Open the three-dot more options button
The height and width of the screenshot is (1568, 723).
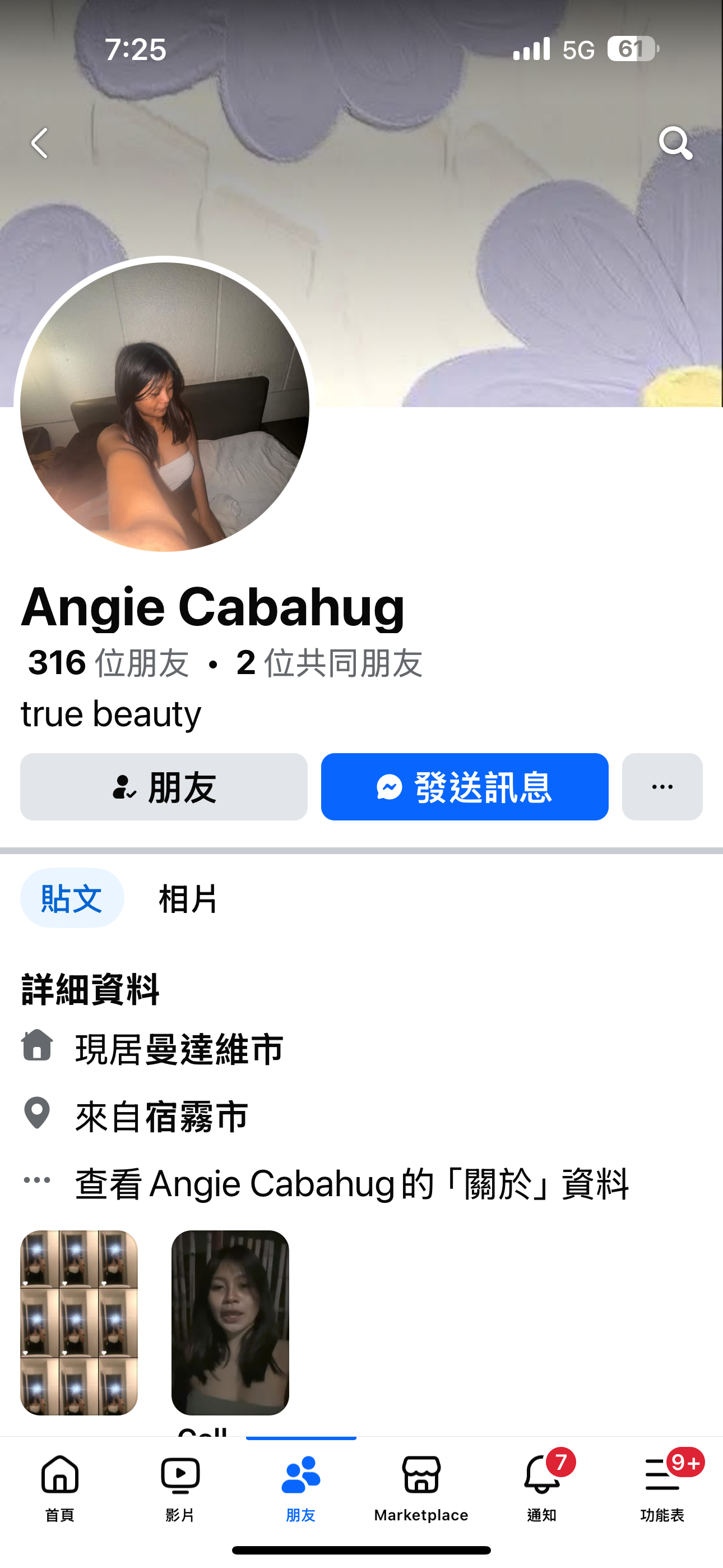point(661,786)
